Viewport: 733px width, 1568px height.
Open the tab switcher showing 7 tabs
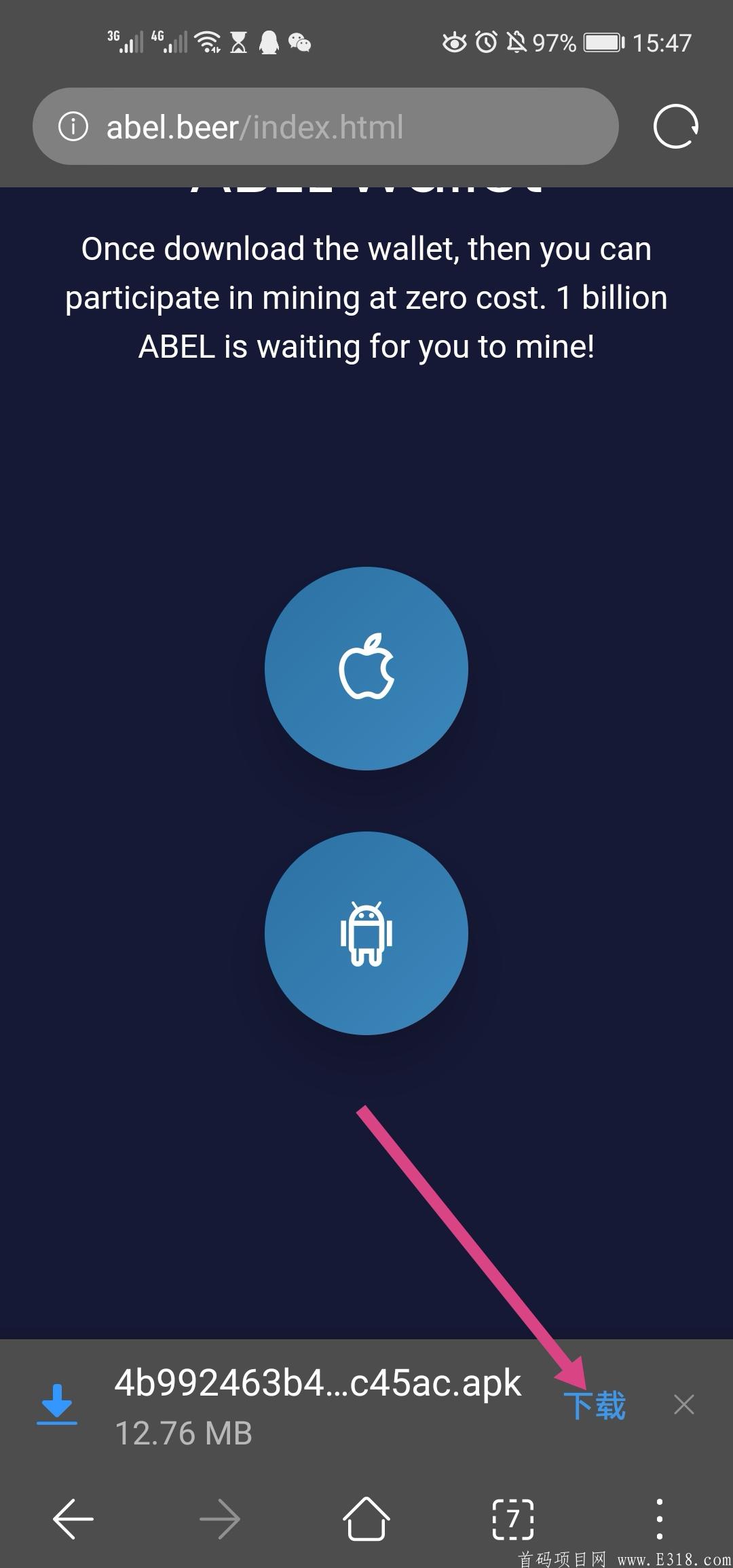(x=513, y=1518)
